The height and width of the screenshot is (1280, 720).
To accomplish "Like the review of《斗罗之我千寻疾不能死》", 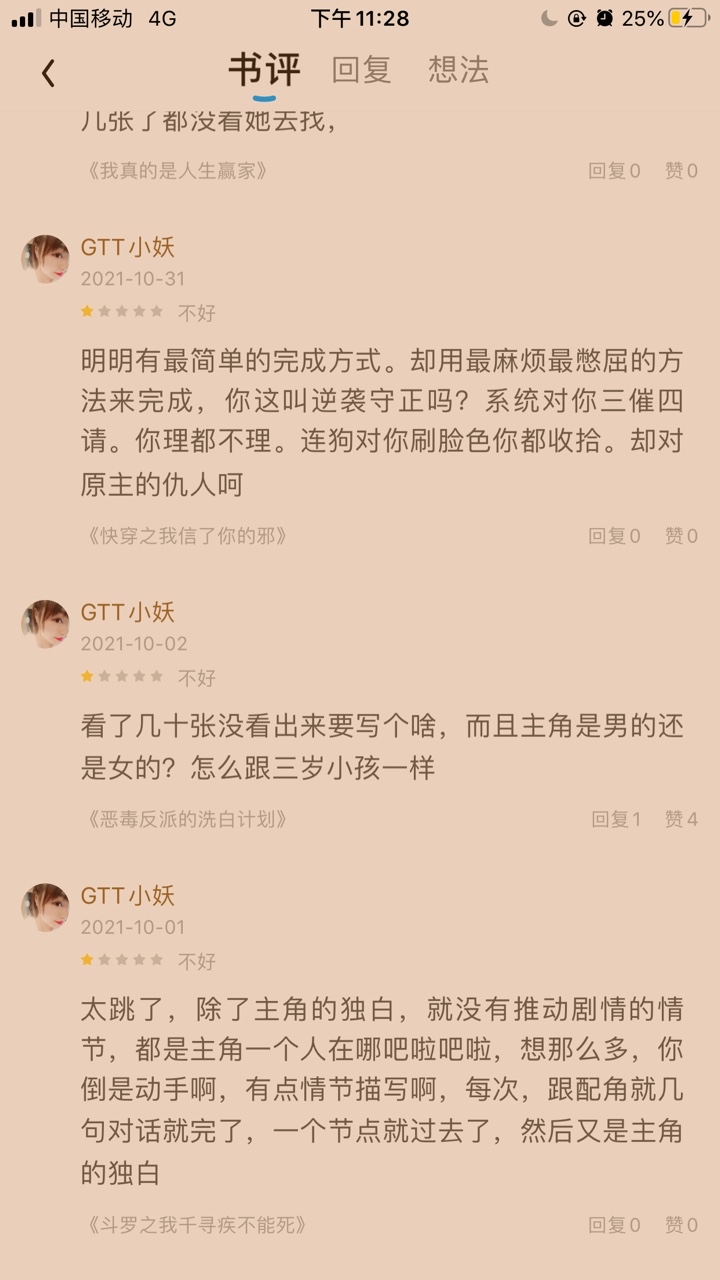I will (681, 1225).
